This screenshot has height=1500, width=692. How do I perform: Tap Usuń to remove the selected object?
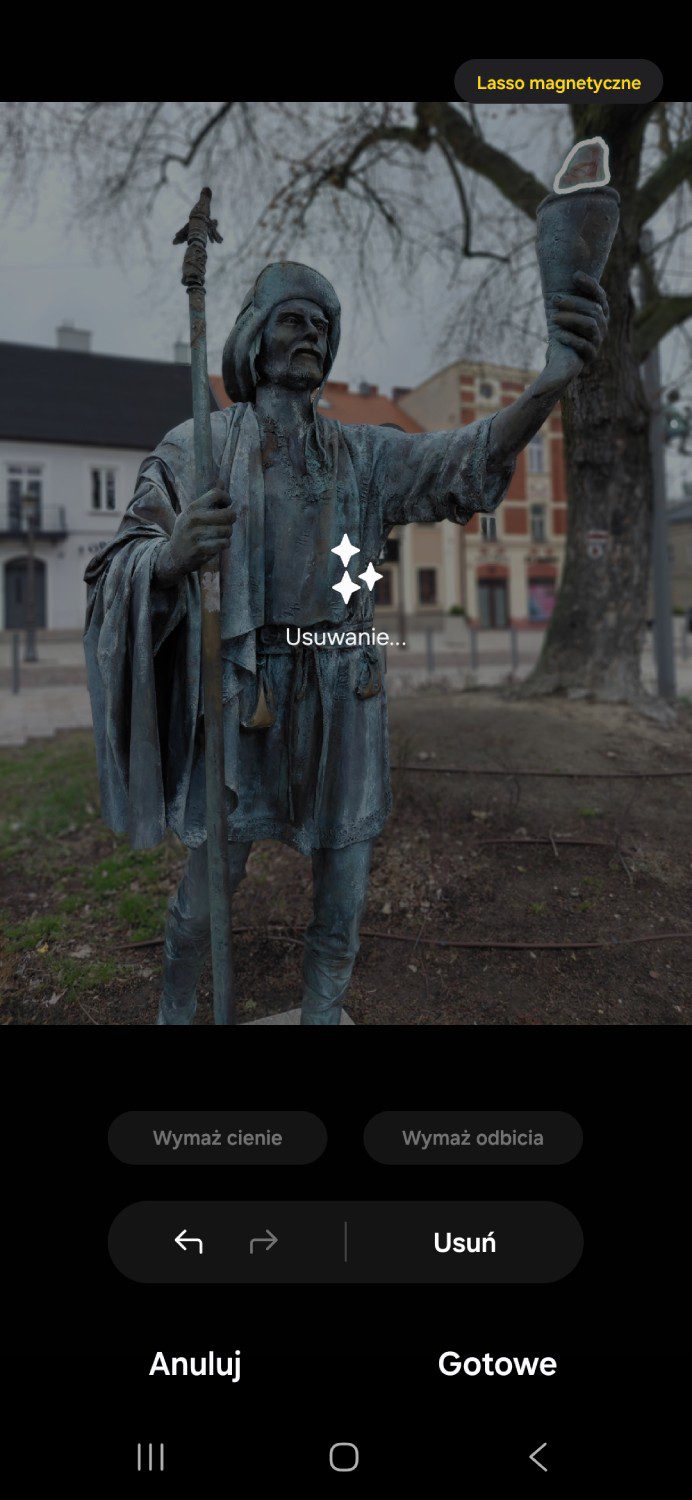click(x=465, y=1242)
